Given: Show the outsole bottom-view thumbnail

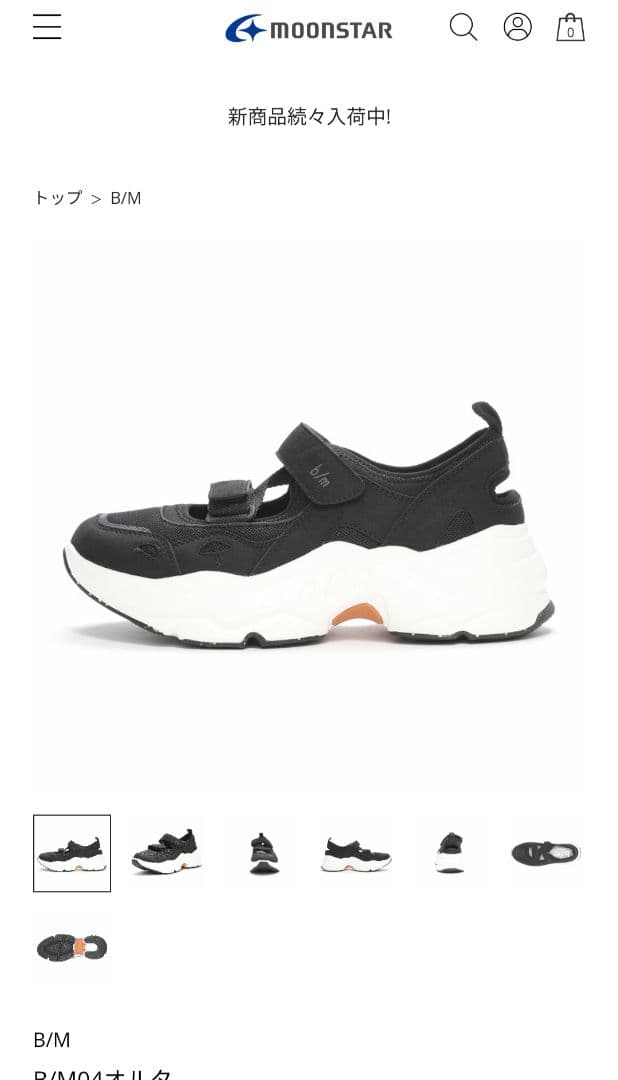Looking at the screenshot, I should [72, 946].
